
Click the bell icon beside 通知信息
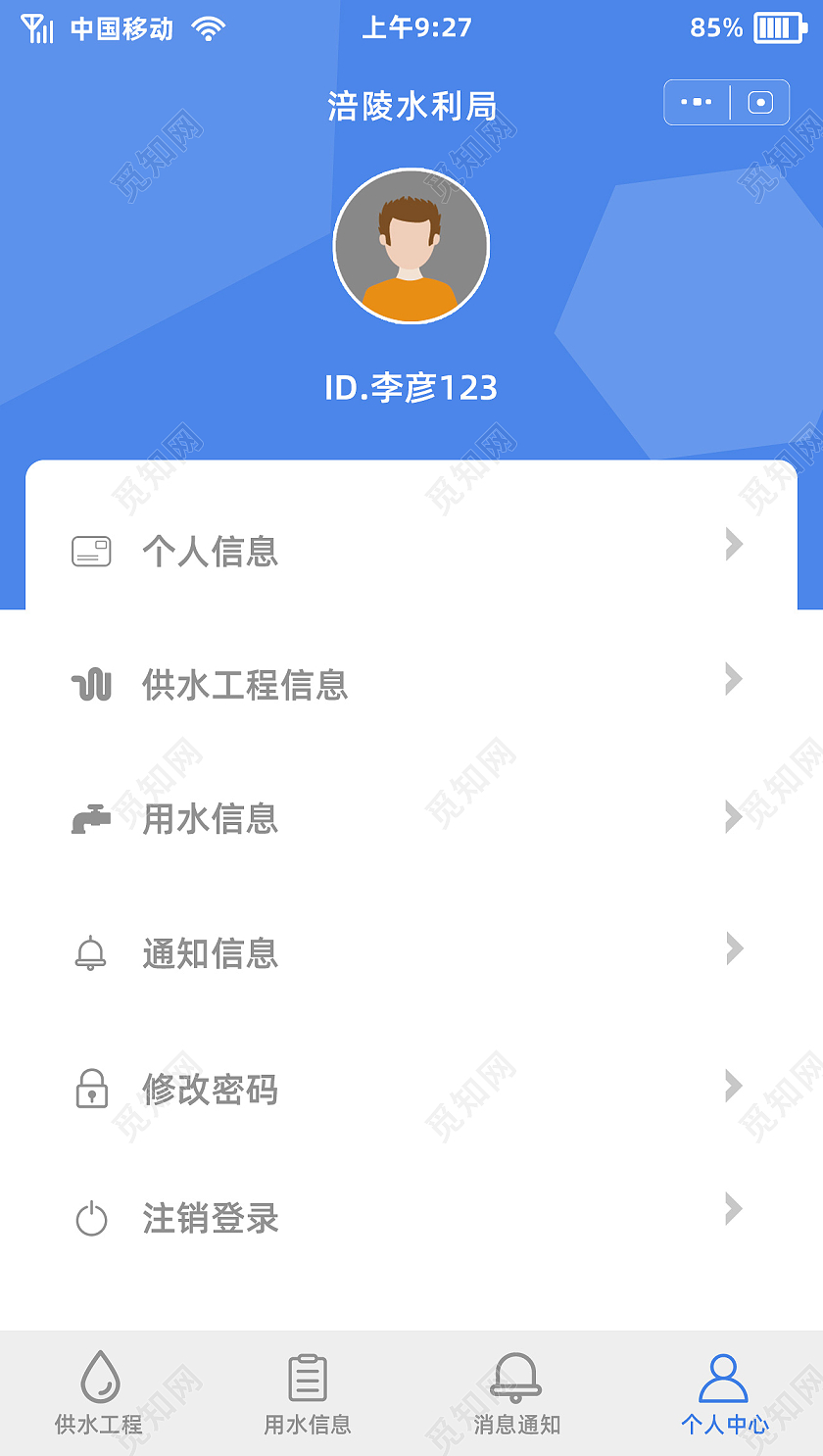tap(91, 951)
